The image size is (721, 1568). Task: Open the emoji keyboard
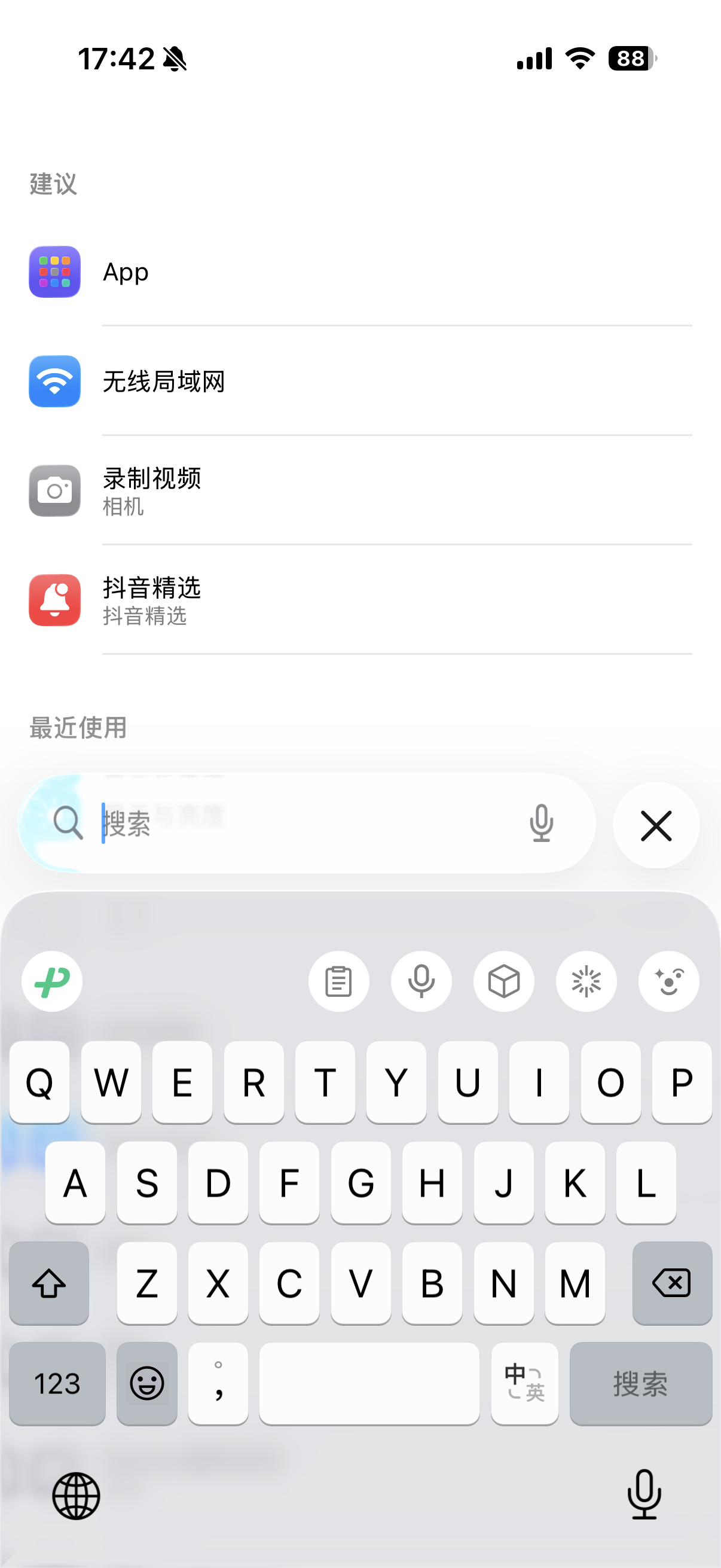pos(146,1383)
